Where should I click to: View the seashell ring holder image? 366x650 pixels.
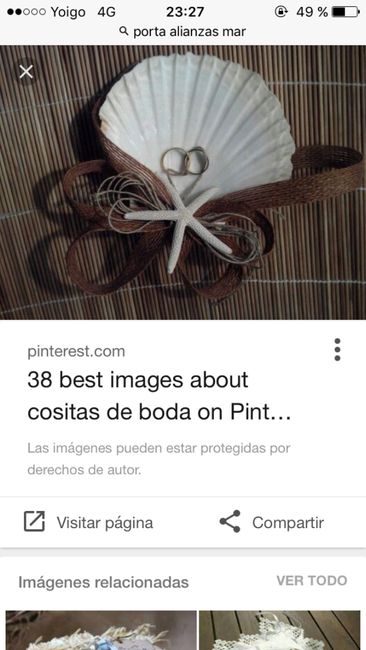183,182
